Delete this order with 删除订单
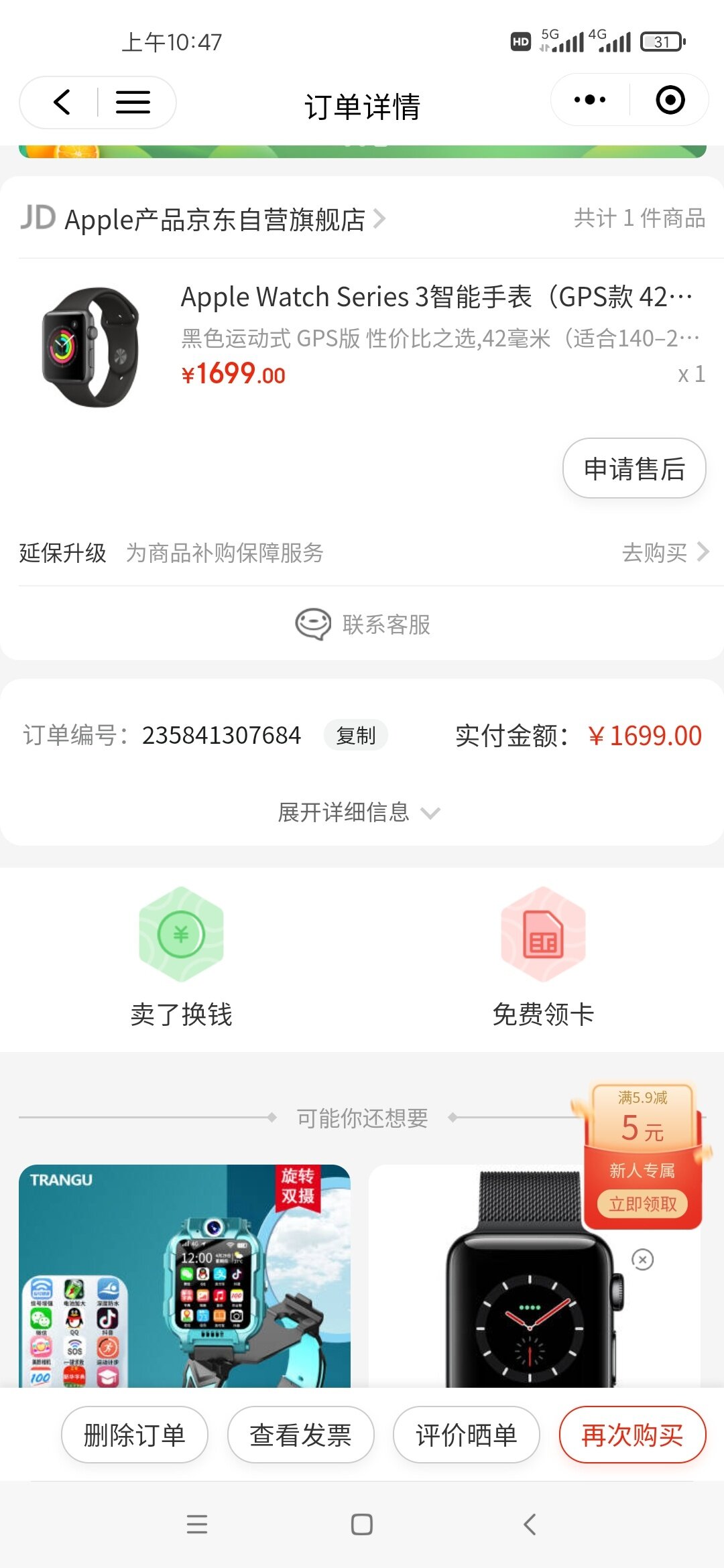 [134, 1435]
